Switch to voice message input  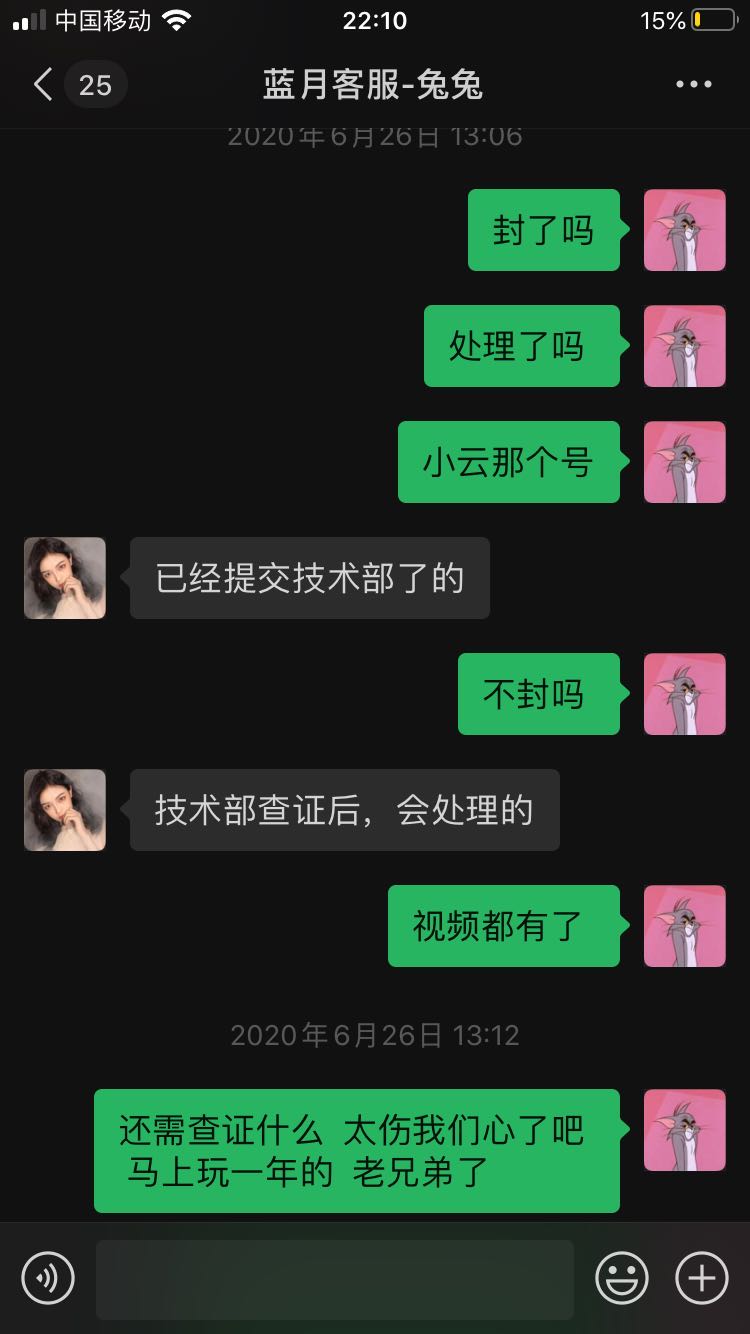[x=48, y=1277]
